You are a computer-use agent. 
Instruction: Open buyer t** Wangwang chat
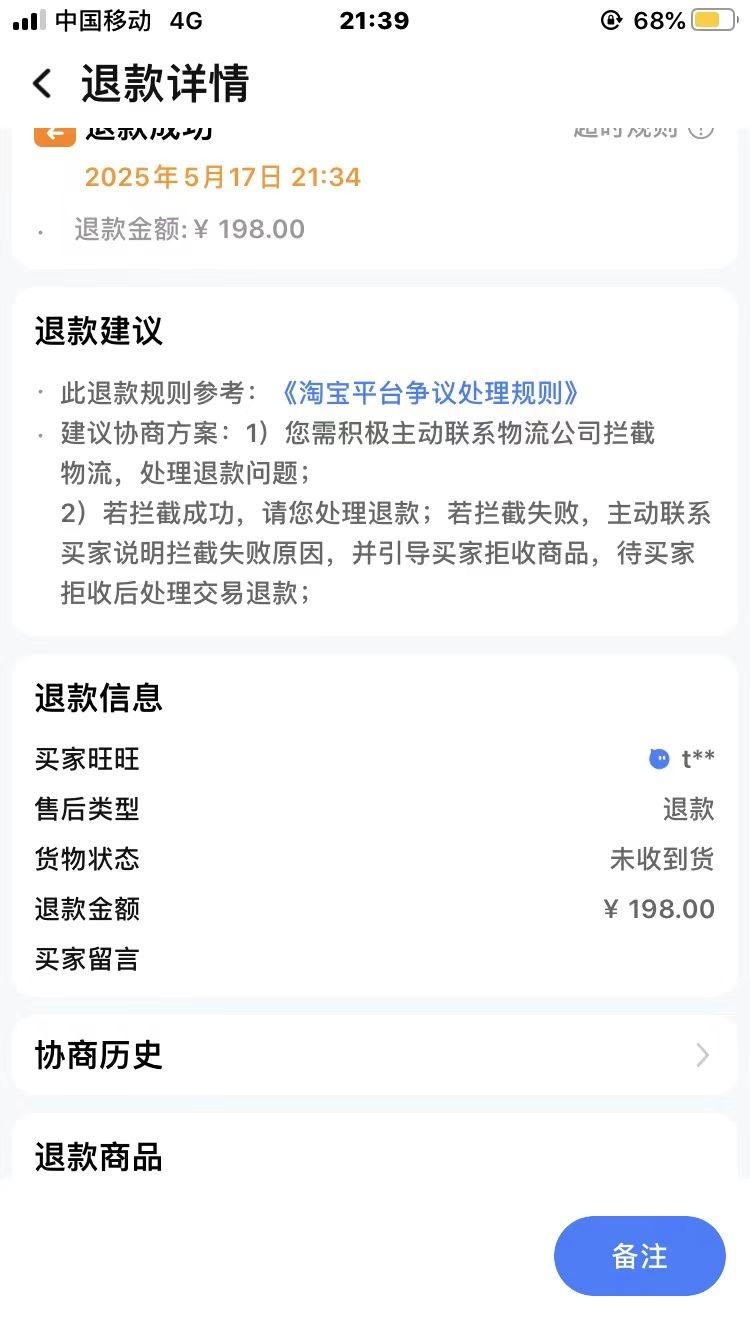[x=682, y=759]
